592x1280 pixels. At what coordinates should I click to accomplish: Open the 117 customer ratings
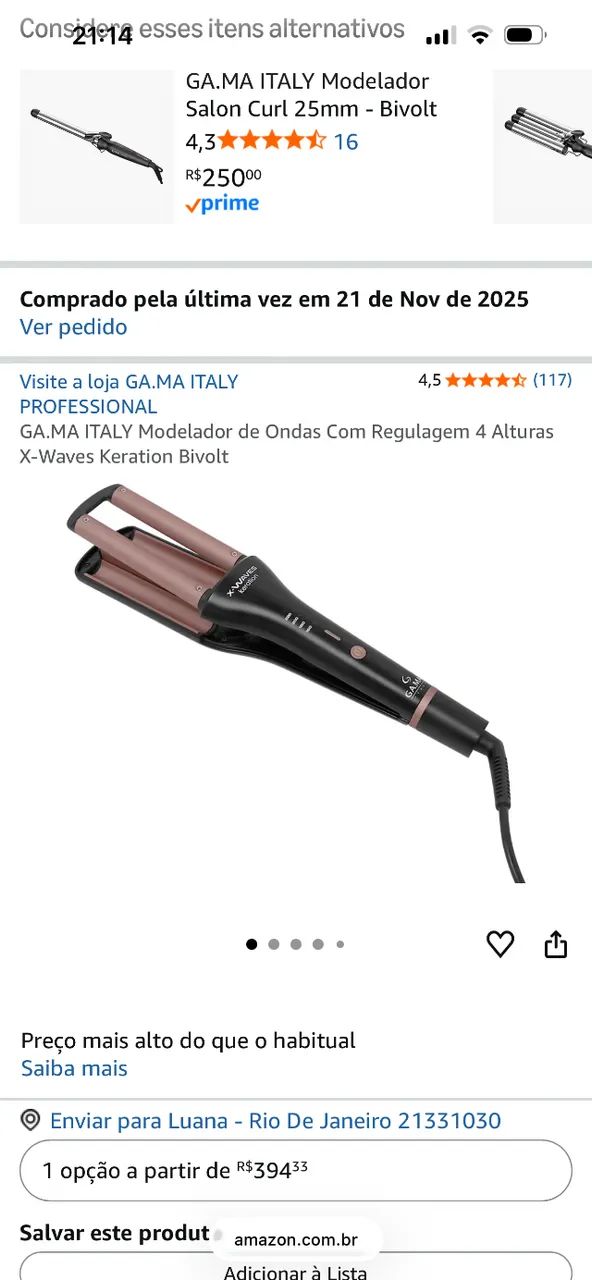click(552, 380)
